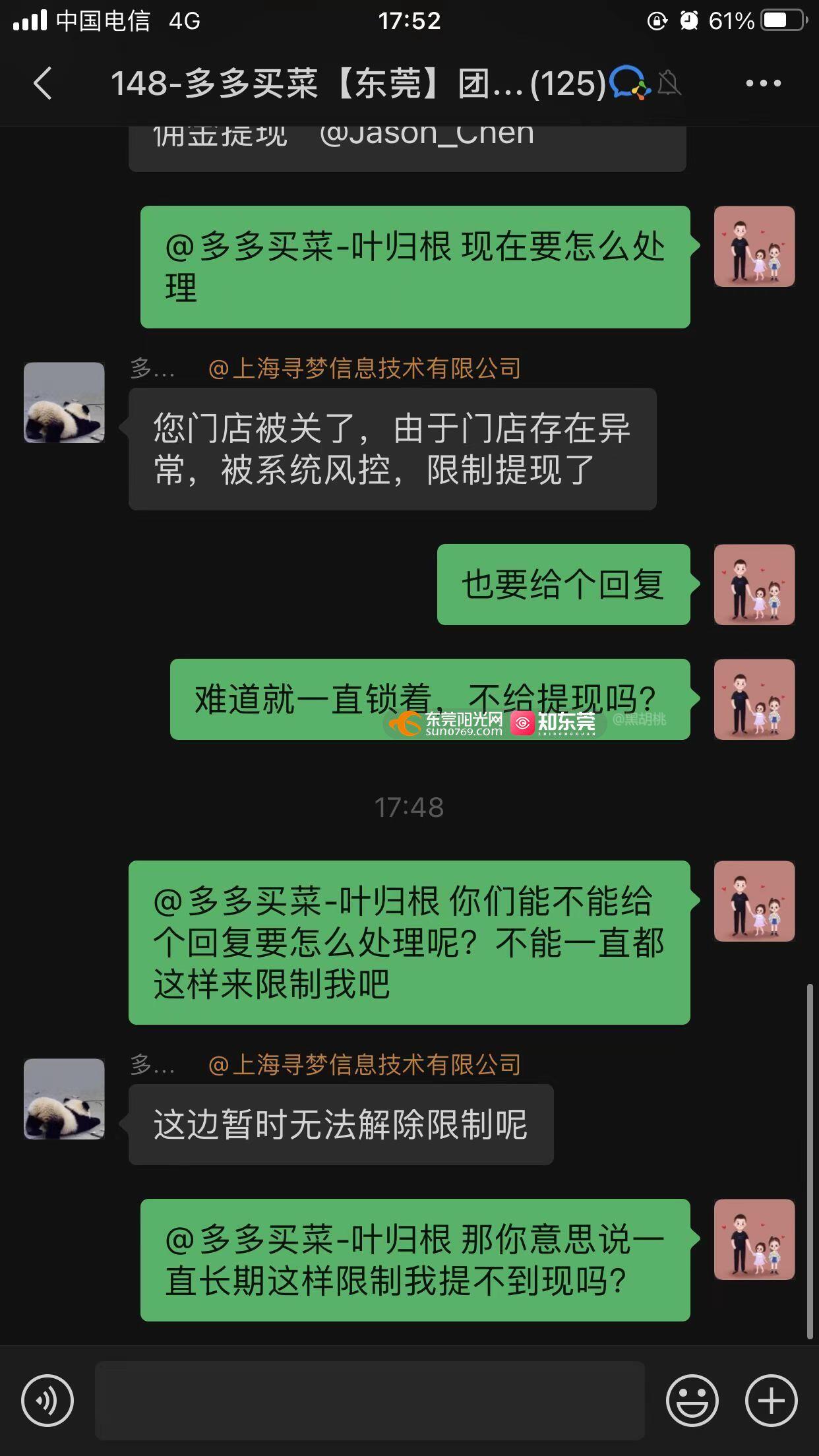
Task: Open sender avatar beside 也要给个回复
Action: click(754, 584)
